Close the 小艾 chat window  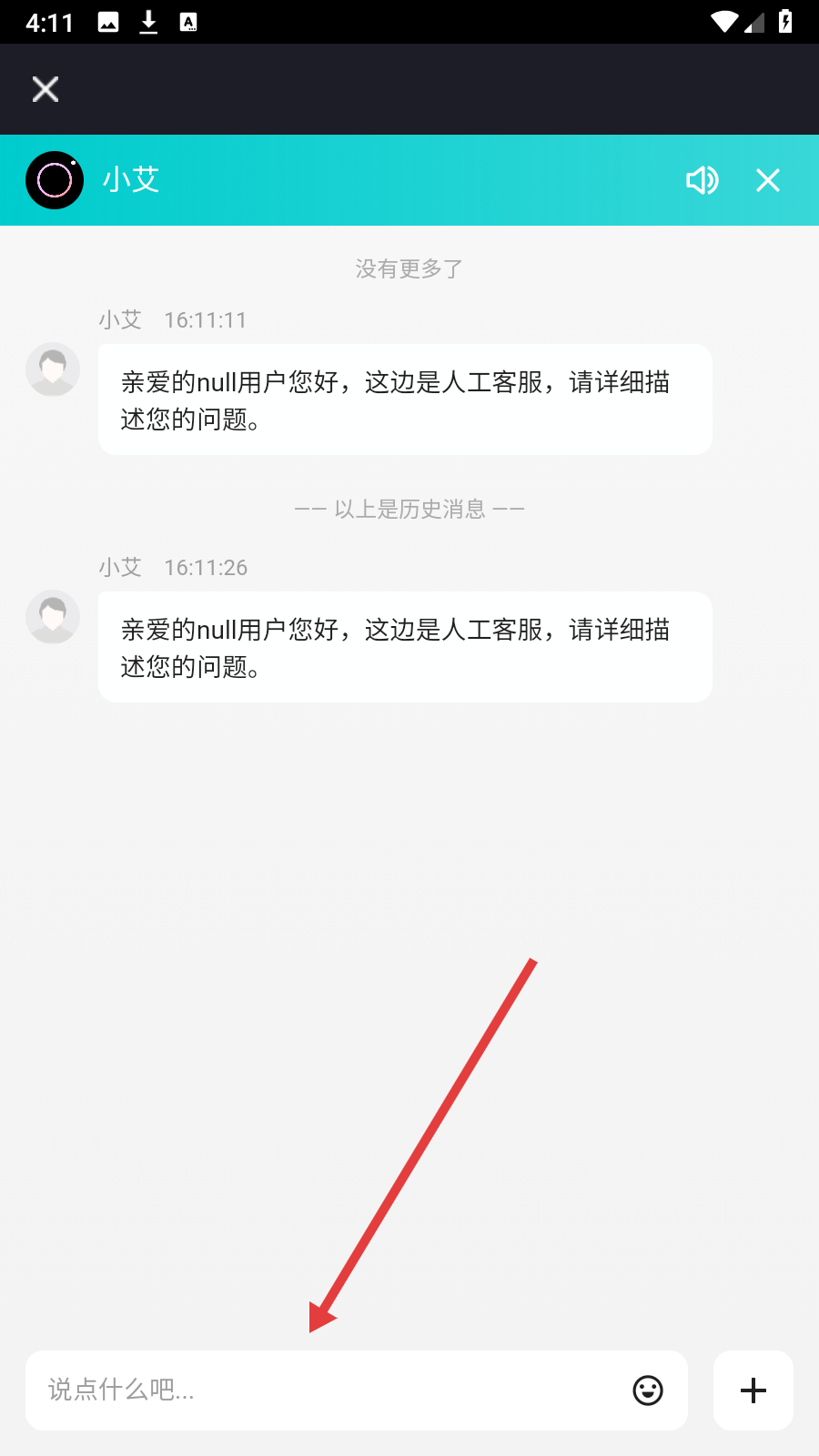(768, 180)
